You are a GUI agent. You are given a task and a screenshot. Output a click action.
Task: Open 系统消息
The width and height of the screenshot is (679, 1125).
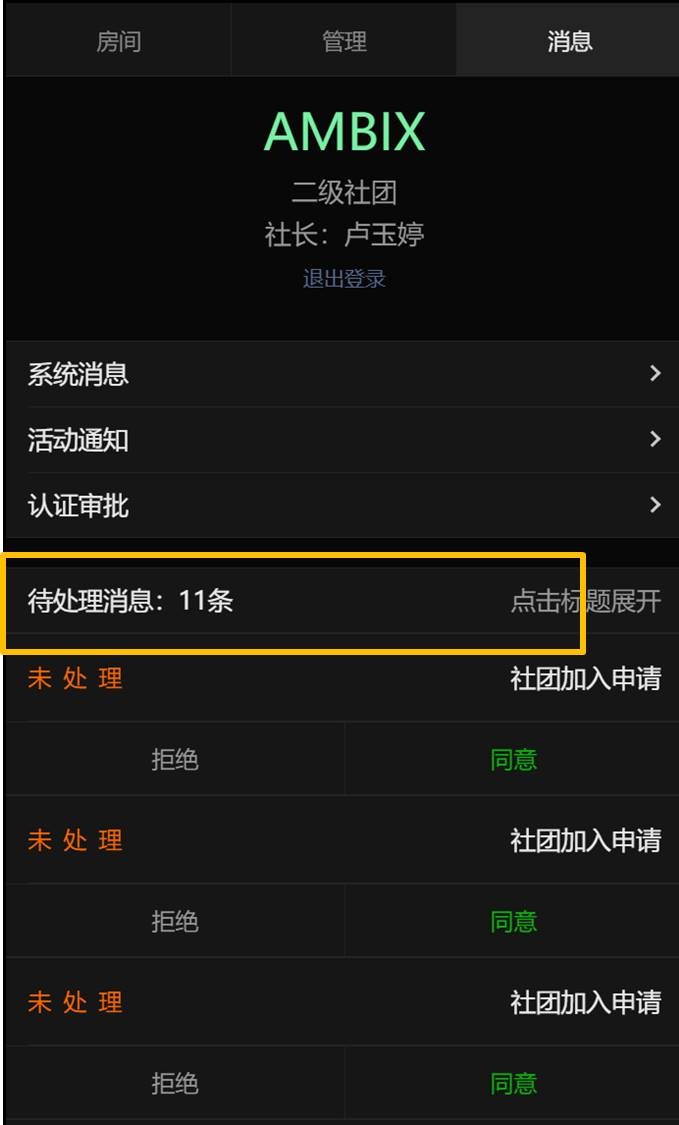[342, 375]
